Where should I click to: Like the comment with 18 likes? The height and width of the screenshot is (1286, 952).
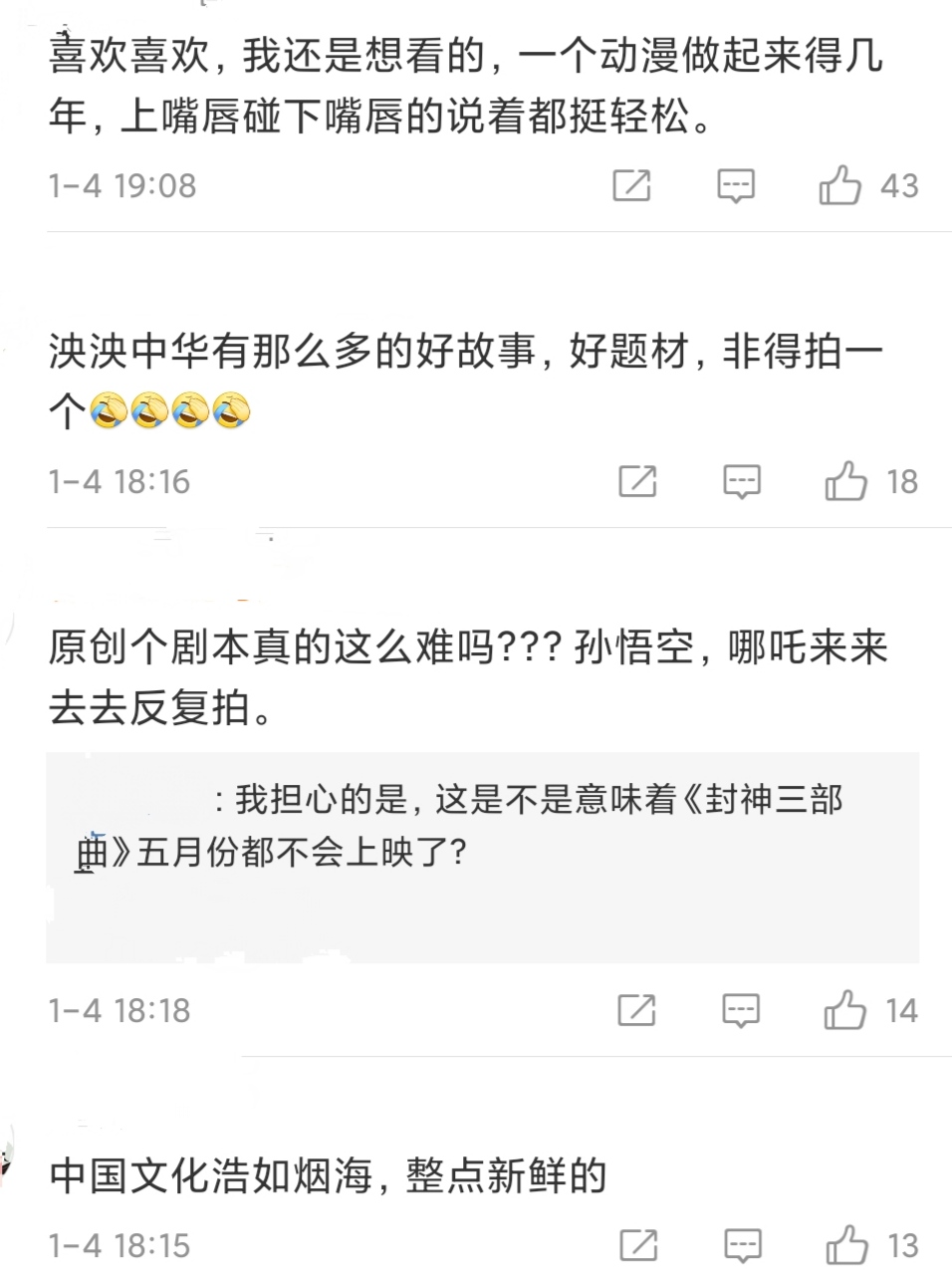point(846,482)
